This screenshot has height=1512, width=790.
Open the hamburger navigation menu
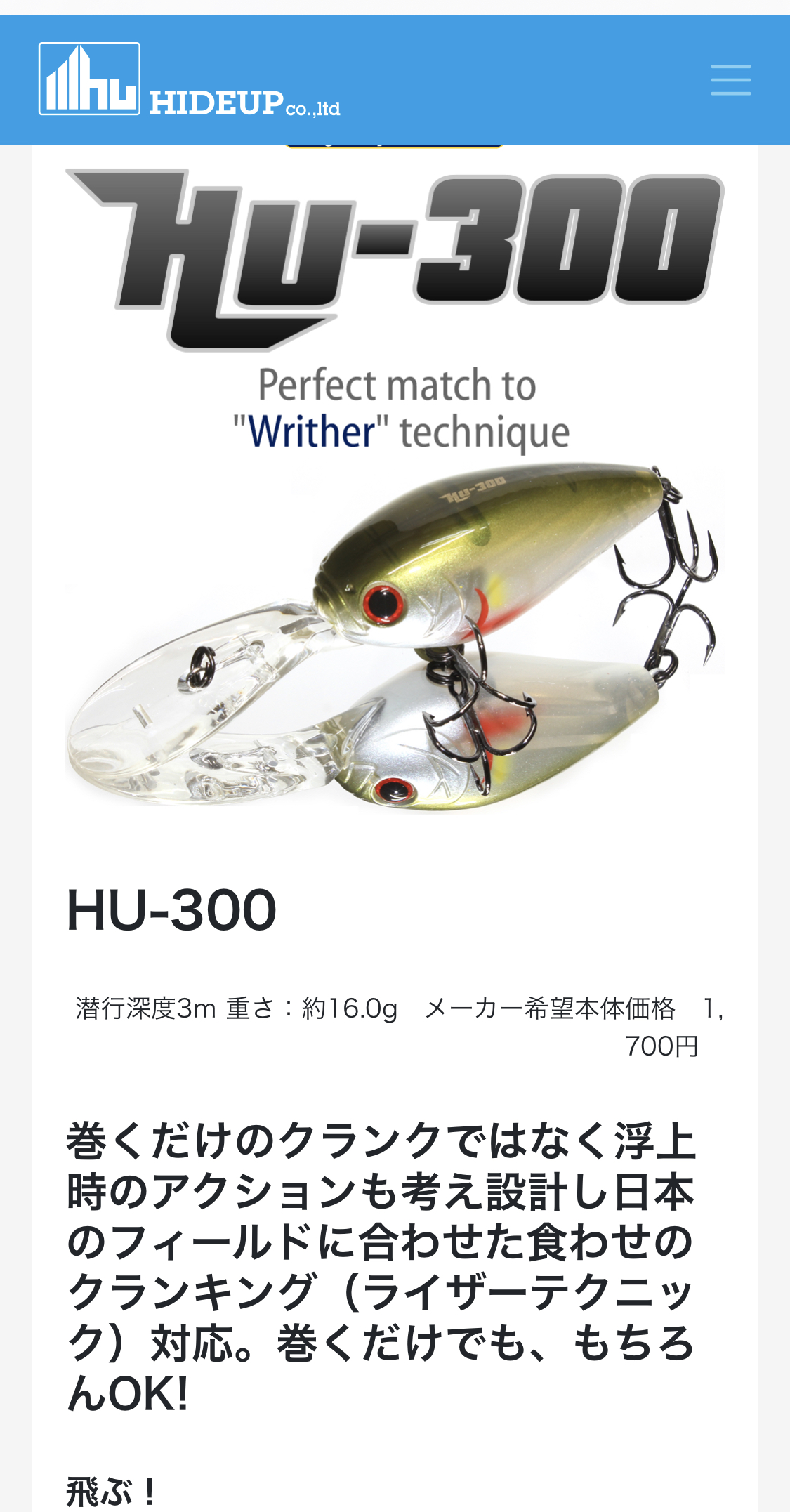(730, 80)
